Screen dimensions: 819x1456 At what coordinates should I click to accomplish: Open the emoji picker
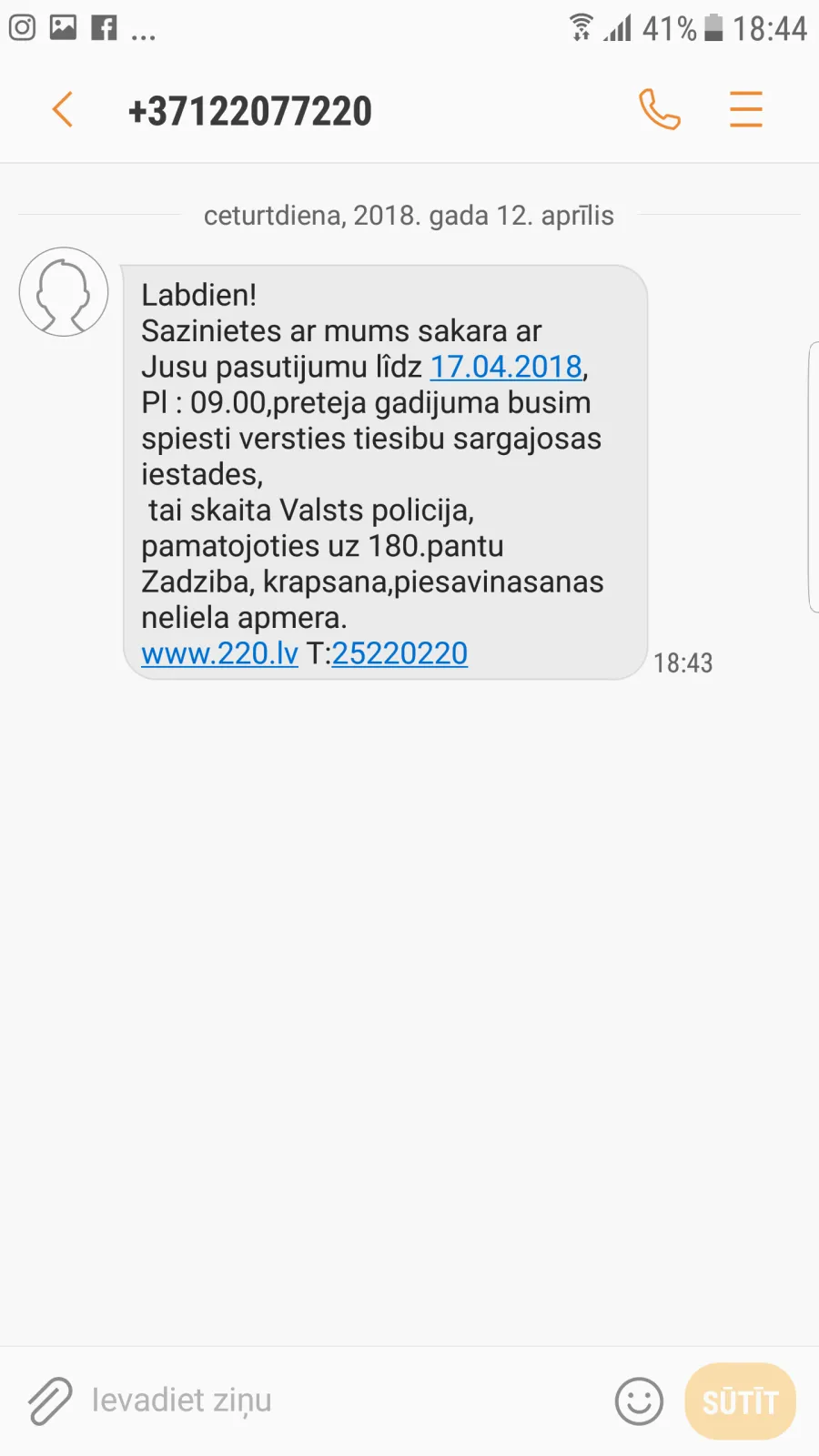coord(639,1401)
